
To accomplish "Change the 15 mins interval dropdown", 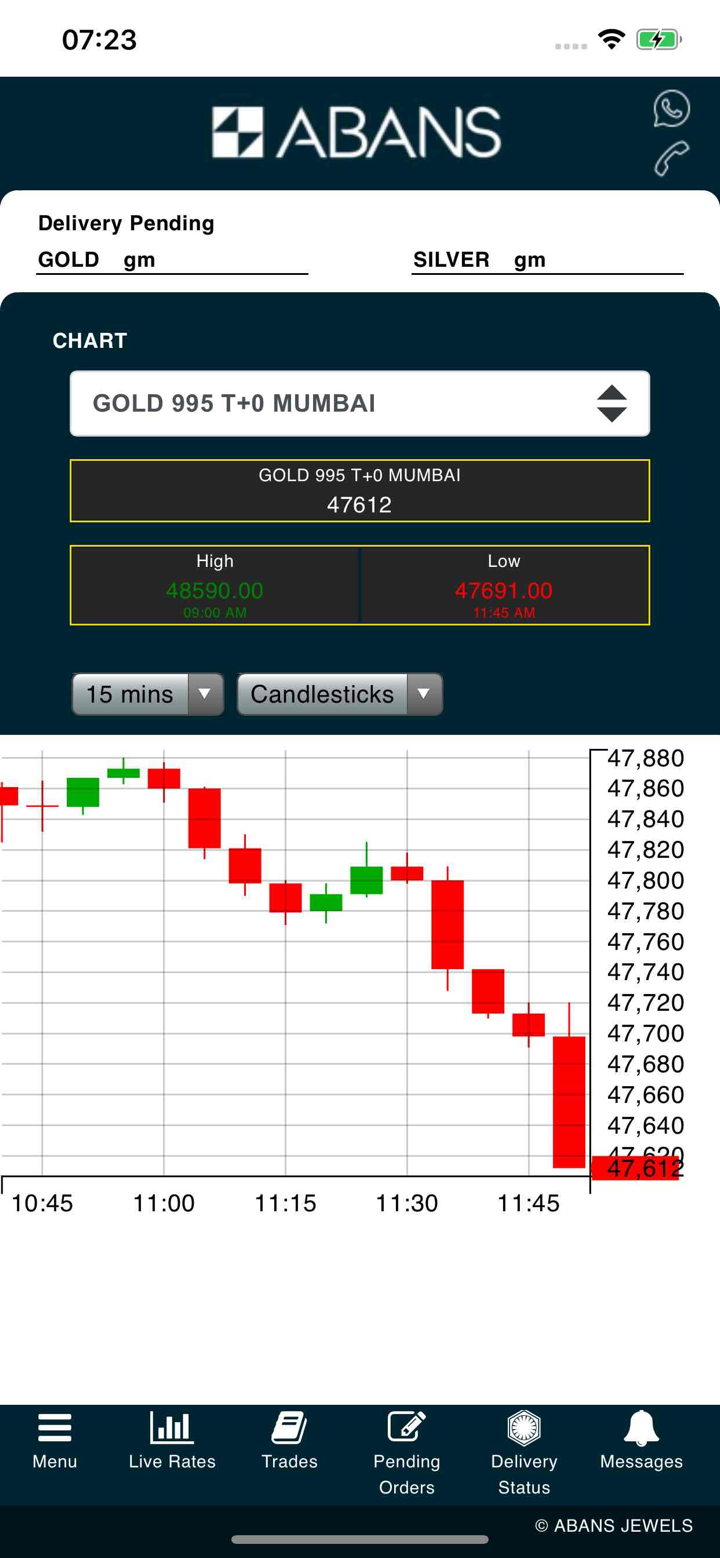I will coord(148,694).
